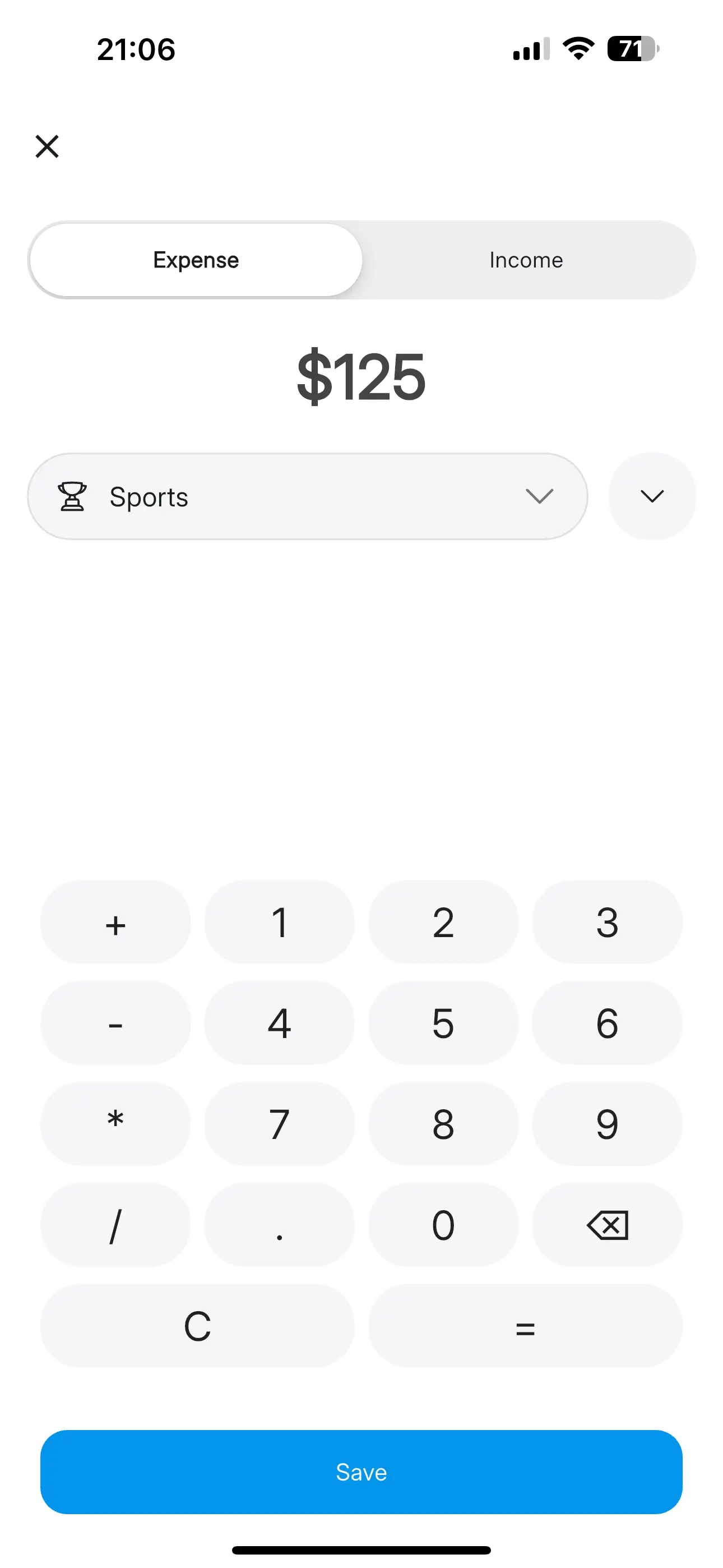Image resolution: width=723 pixels, height=1568 pixels.
Task: Switch to the Income tab
Action: [x=525, y=259]
